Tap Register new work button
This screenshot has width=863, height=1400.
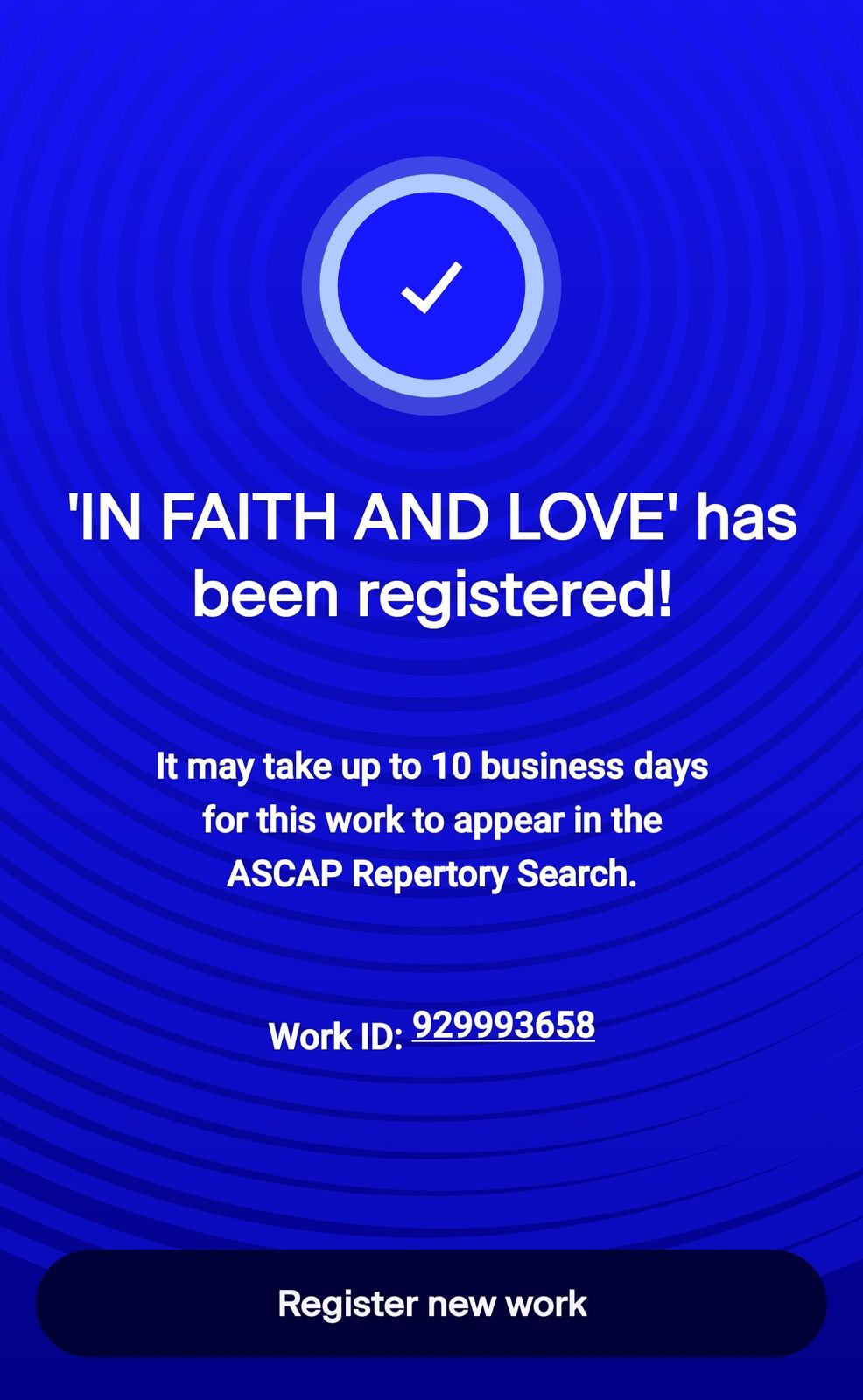pyautogui.click(x=431, y=1304)
